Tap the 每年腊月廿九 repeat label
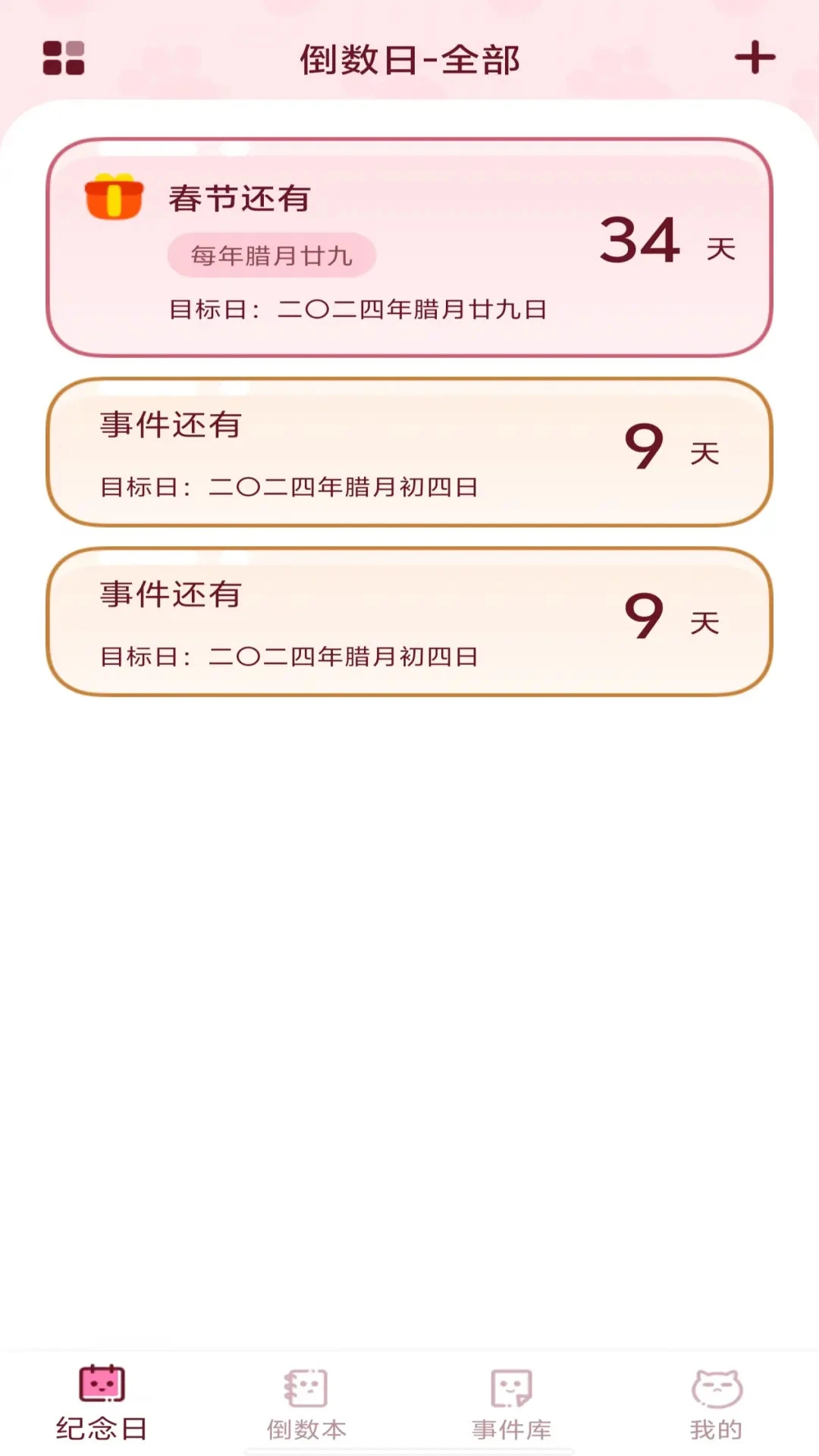819x1456 pixels. click(269, 253)
